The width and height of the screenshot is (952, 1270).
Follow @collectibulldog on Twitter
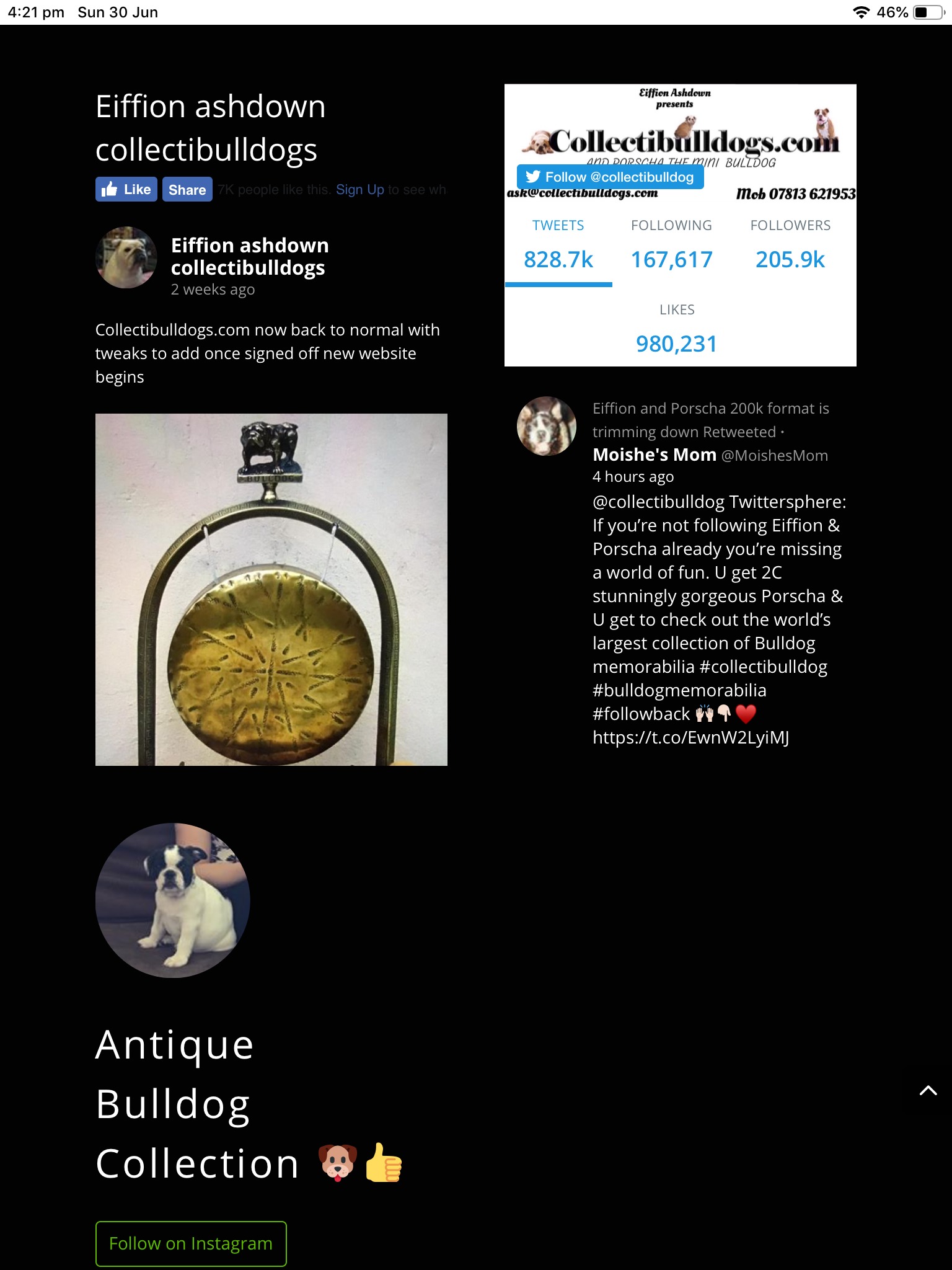[610, 177]
